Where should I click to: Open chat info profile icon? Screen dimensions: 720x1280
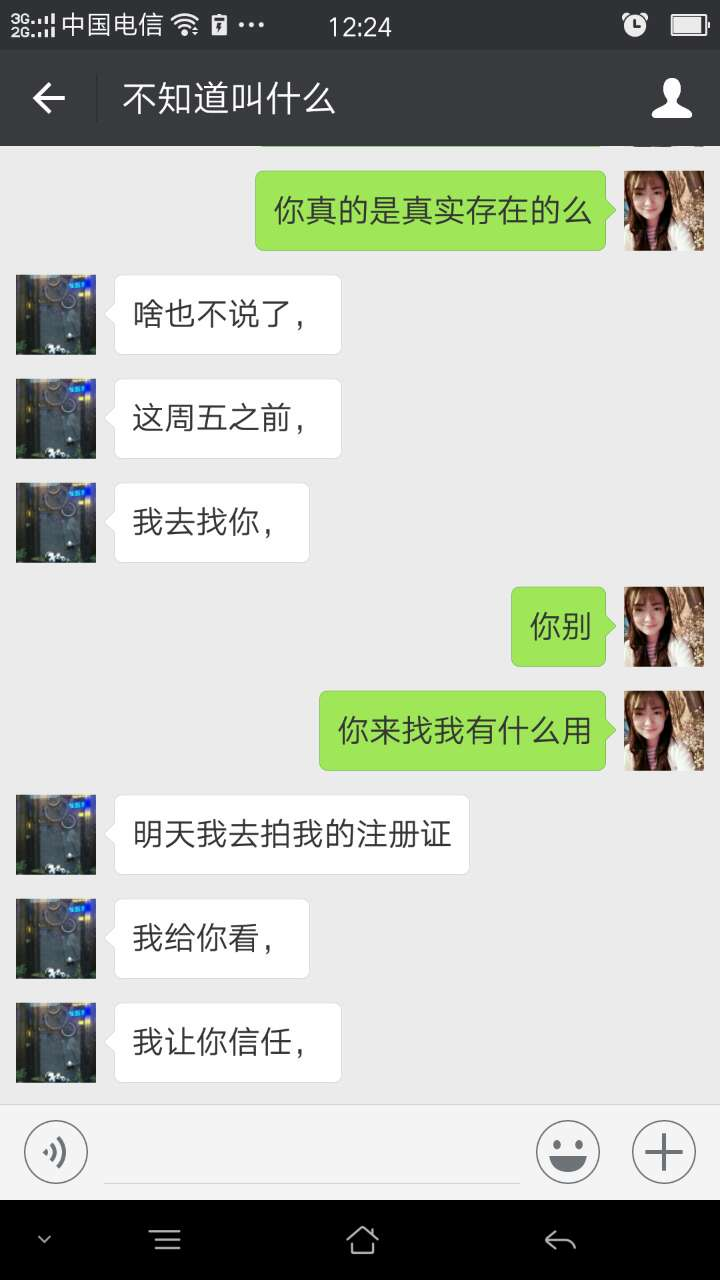coord(671,98)
